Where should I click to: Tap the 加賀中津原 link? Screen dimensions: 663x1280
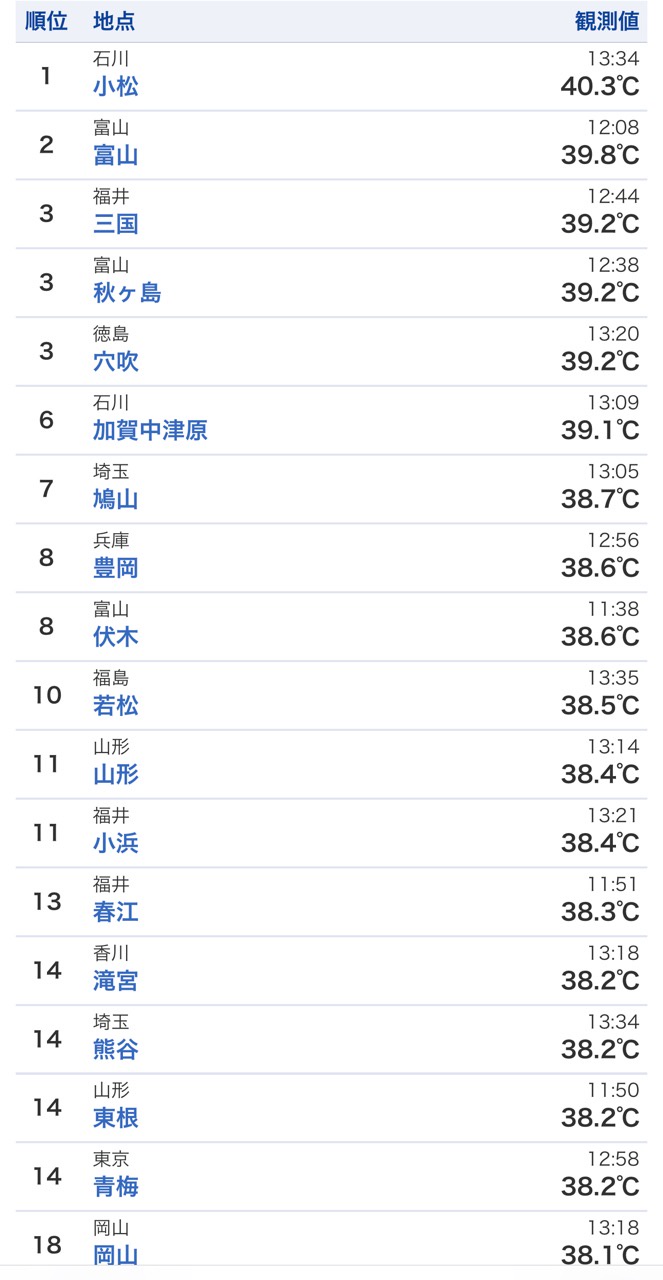[x=150, y=431]
